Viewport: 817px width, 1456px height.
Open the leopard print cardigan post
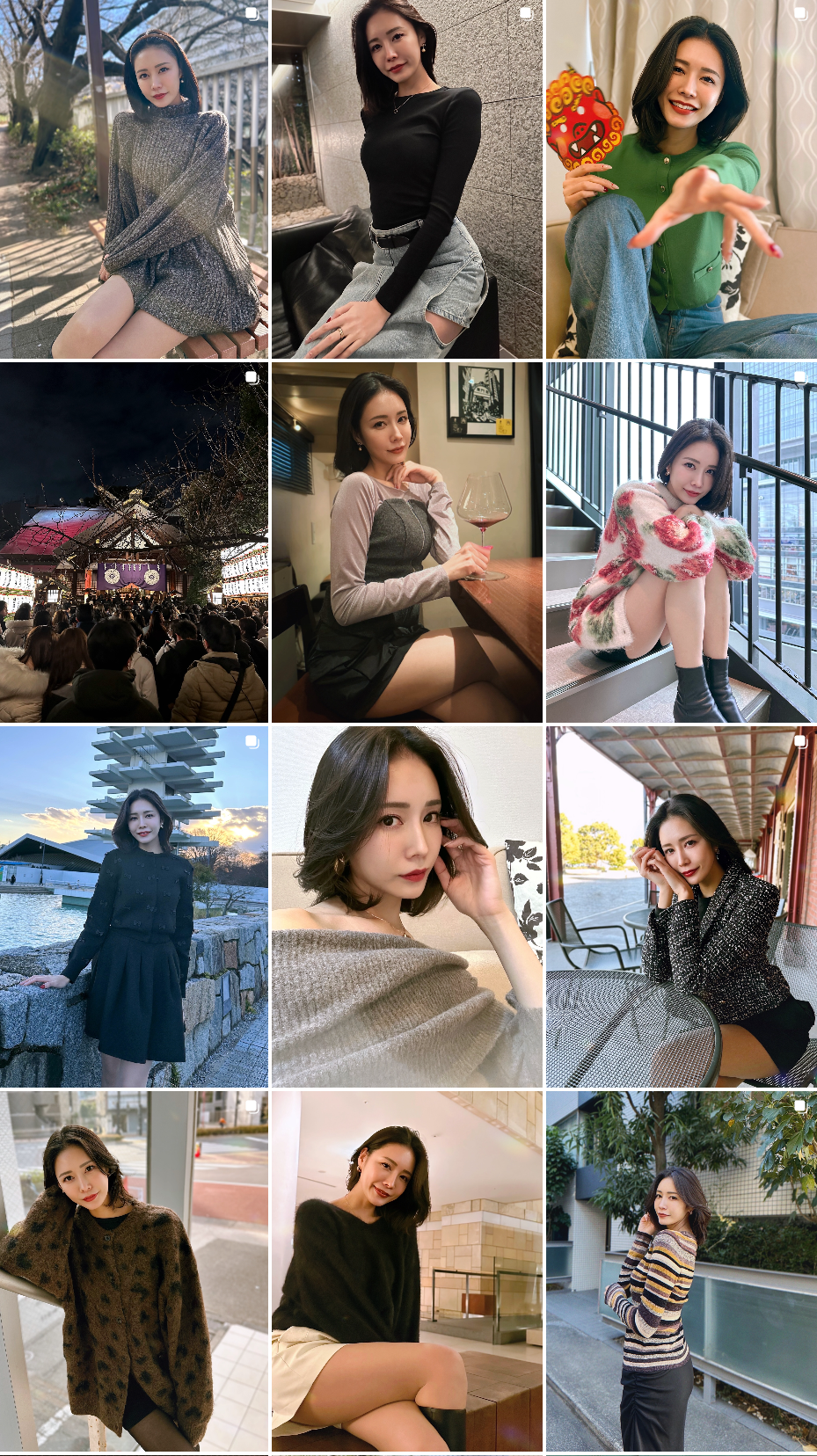pos(134,1270)
